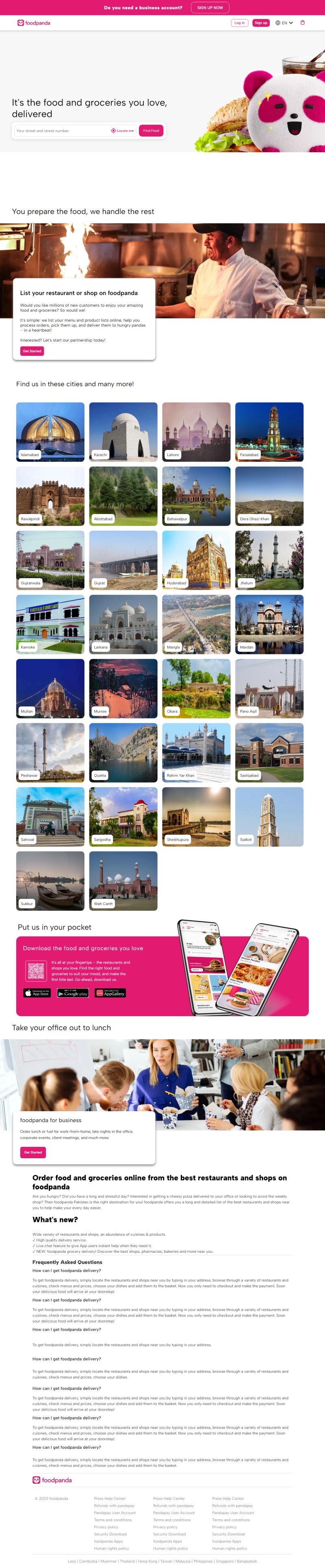
Task: Use Locate me to detect address
Action: coord(123,131)
